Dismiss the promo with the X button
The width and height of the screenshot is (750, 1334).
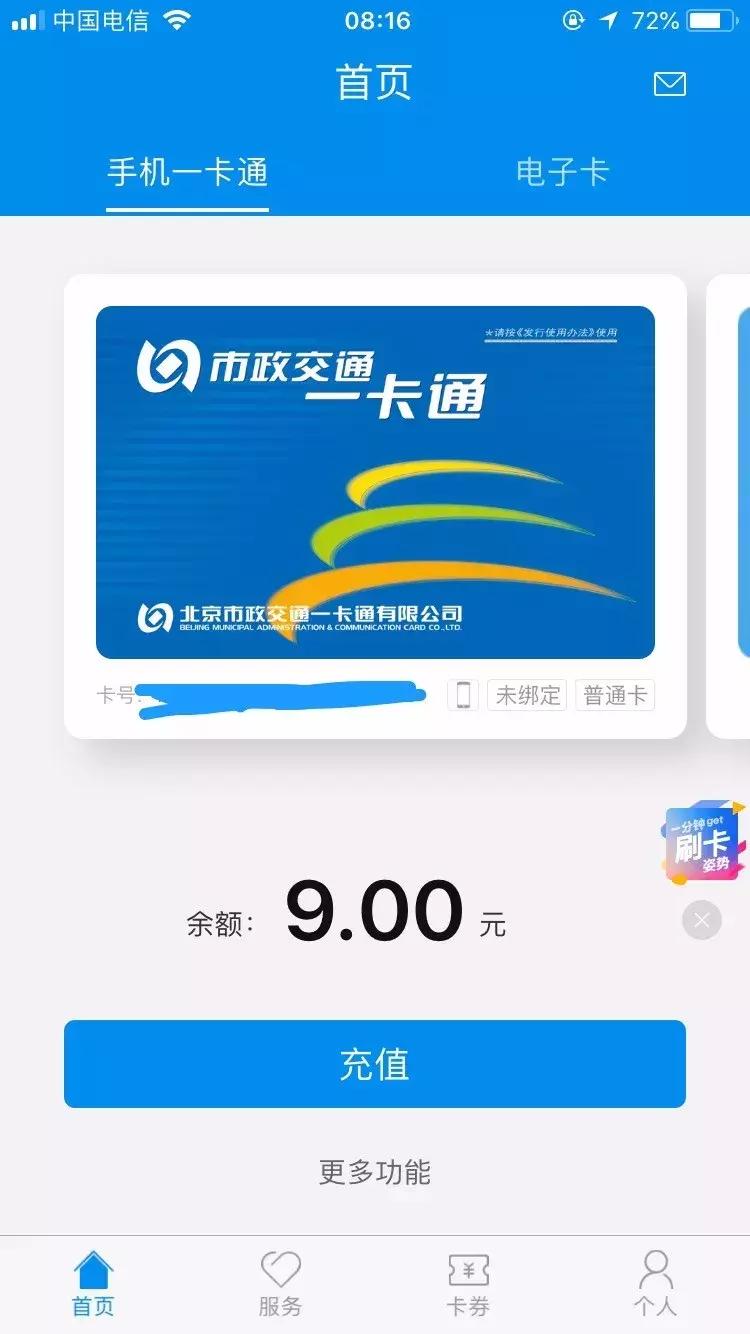(701, 920)
